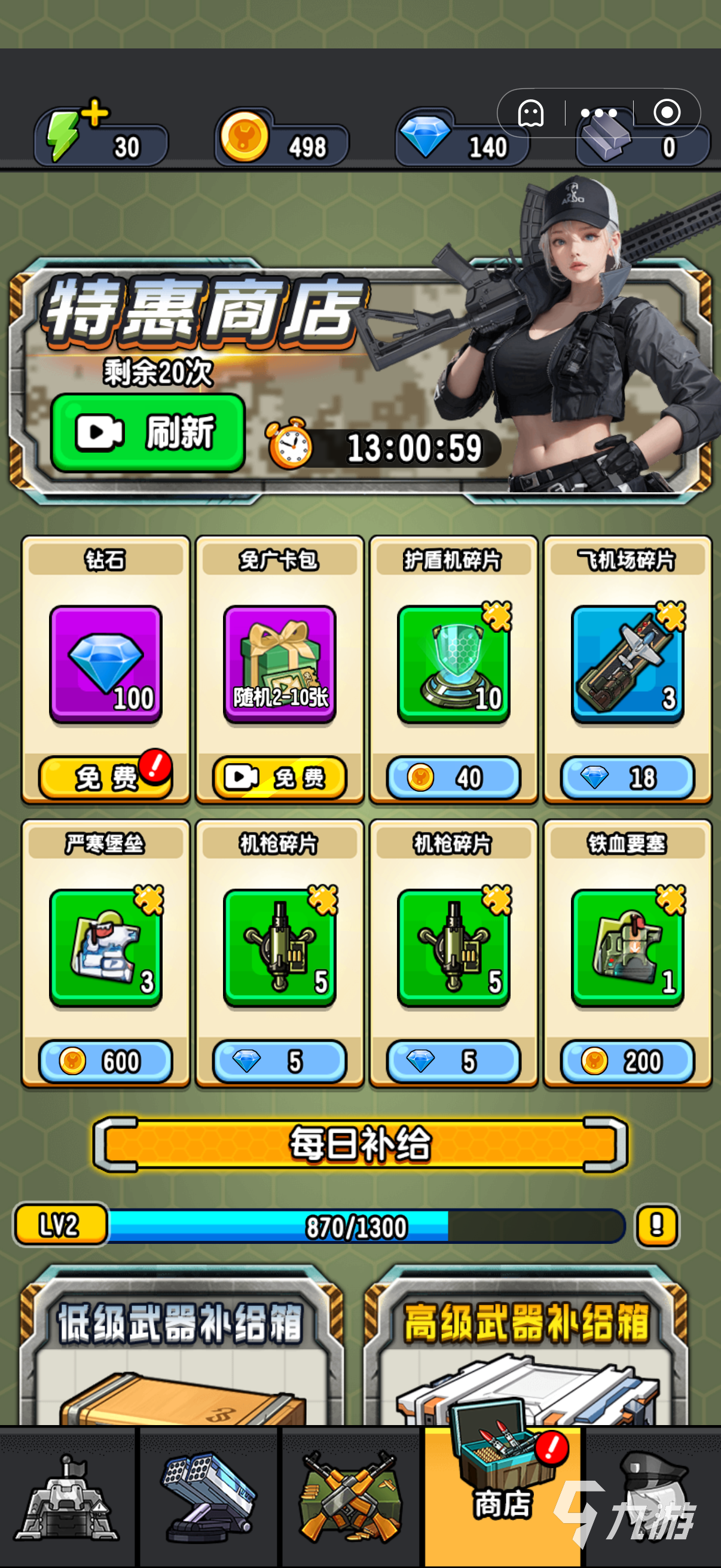Open the mini-program more options menu

pos(598,113)
